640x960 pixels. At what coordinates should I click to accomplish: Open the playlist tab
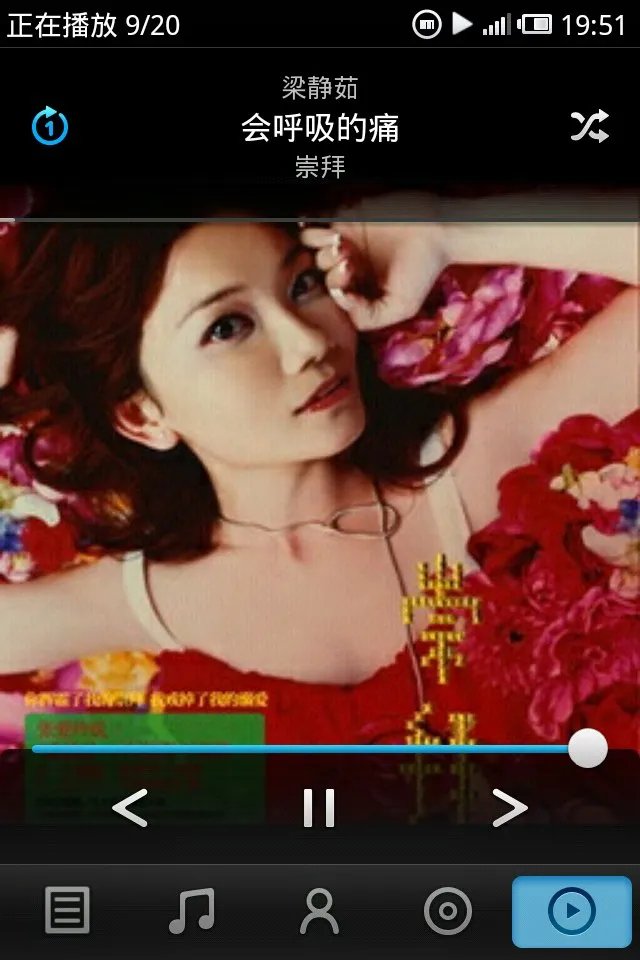click(67, 911)
